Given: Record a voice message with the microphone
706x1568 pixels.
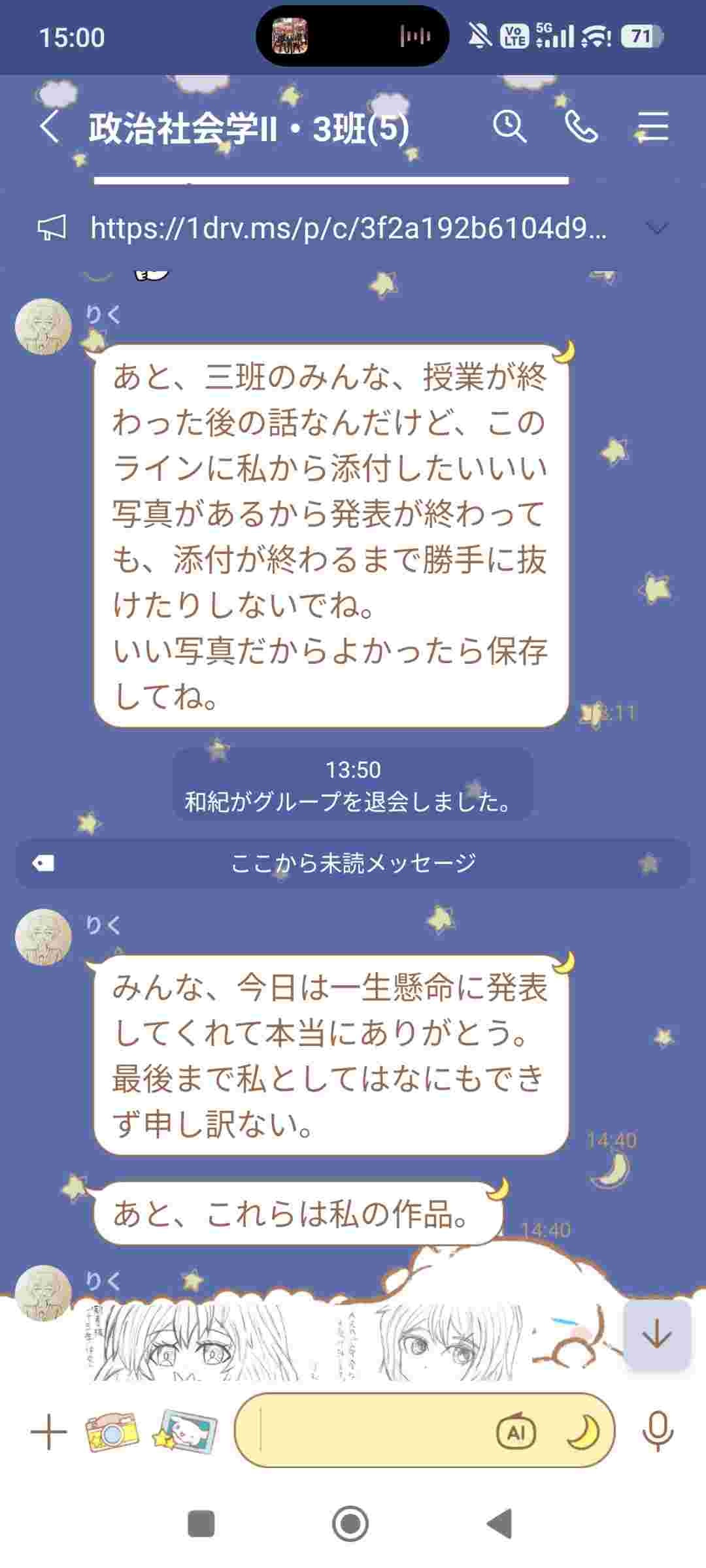Looking at the screenshot, I should tap(657, 1432).
